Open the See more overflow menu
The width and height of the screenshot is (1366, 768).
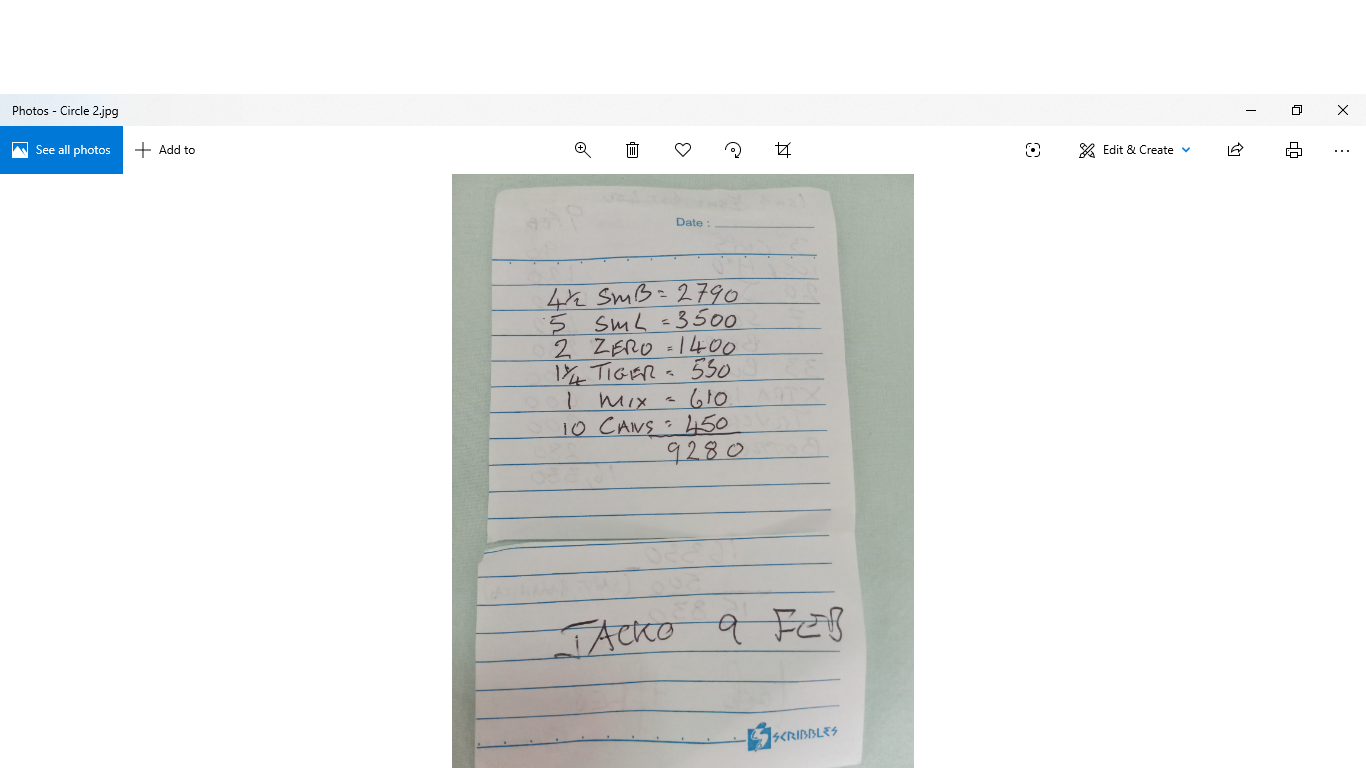coord(1342,150)
